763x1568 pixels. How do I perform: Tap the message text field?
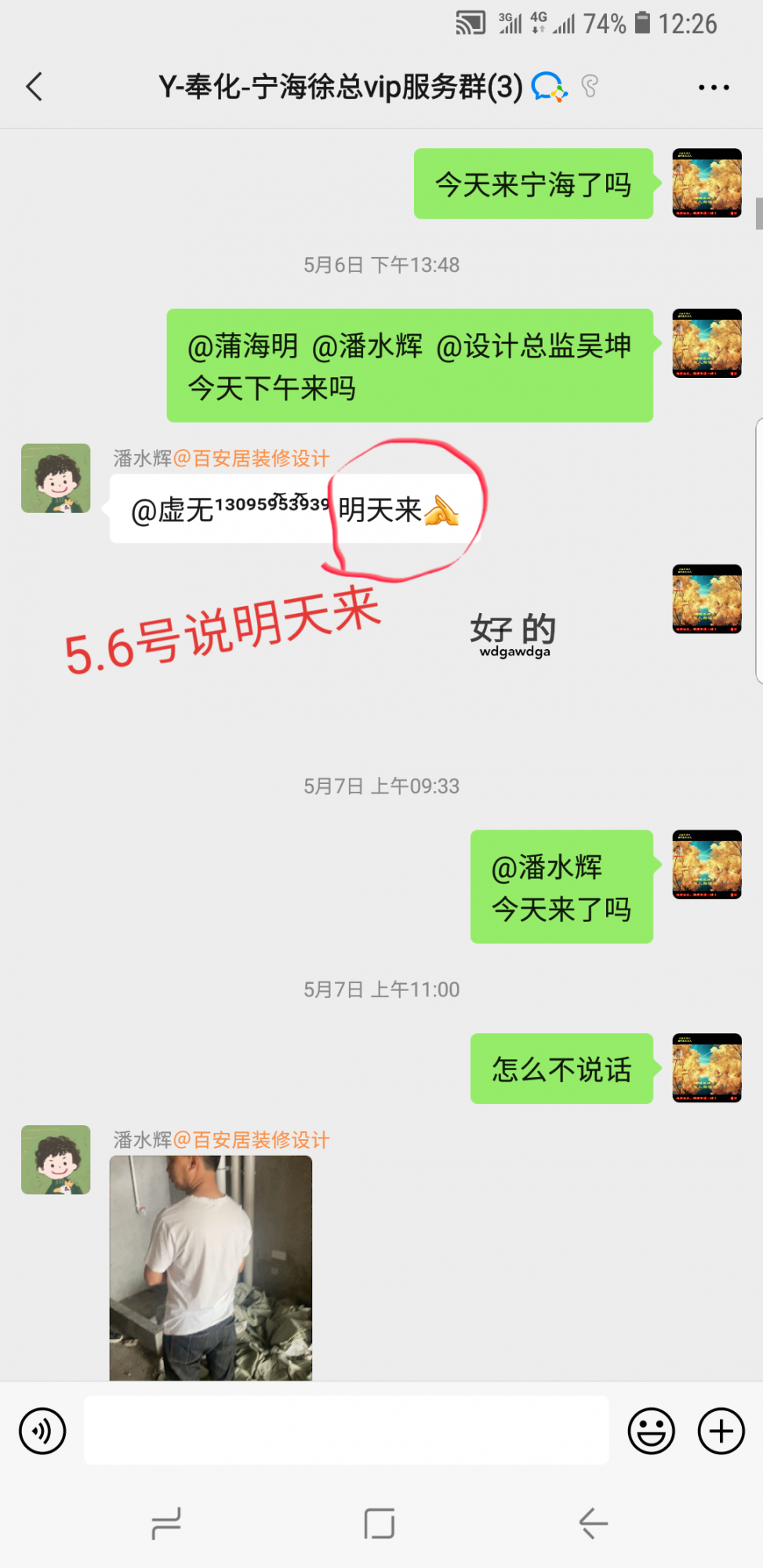point(346,1431)
